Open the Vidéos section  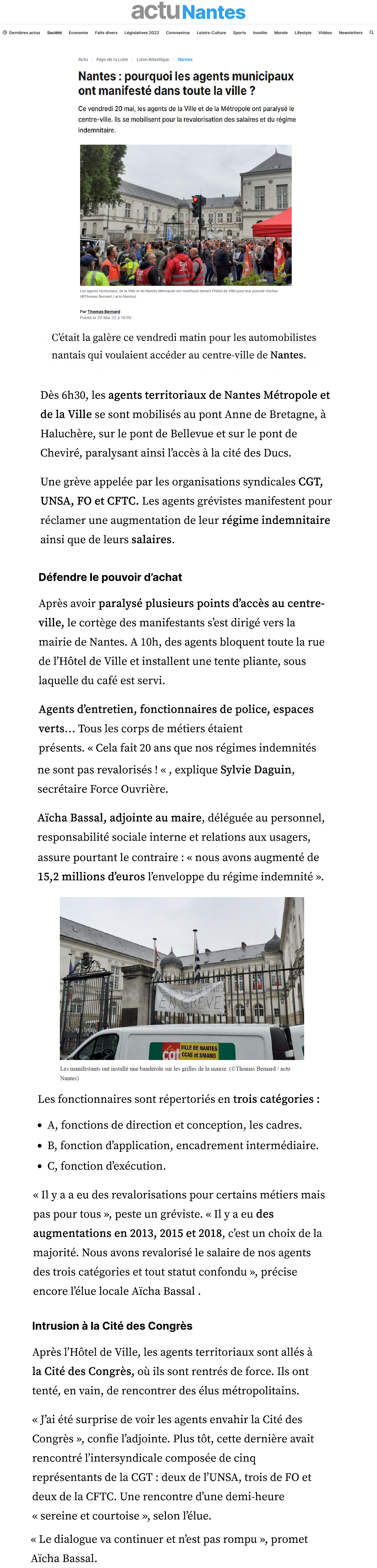tap(325, 33)
